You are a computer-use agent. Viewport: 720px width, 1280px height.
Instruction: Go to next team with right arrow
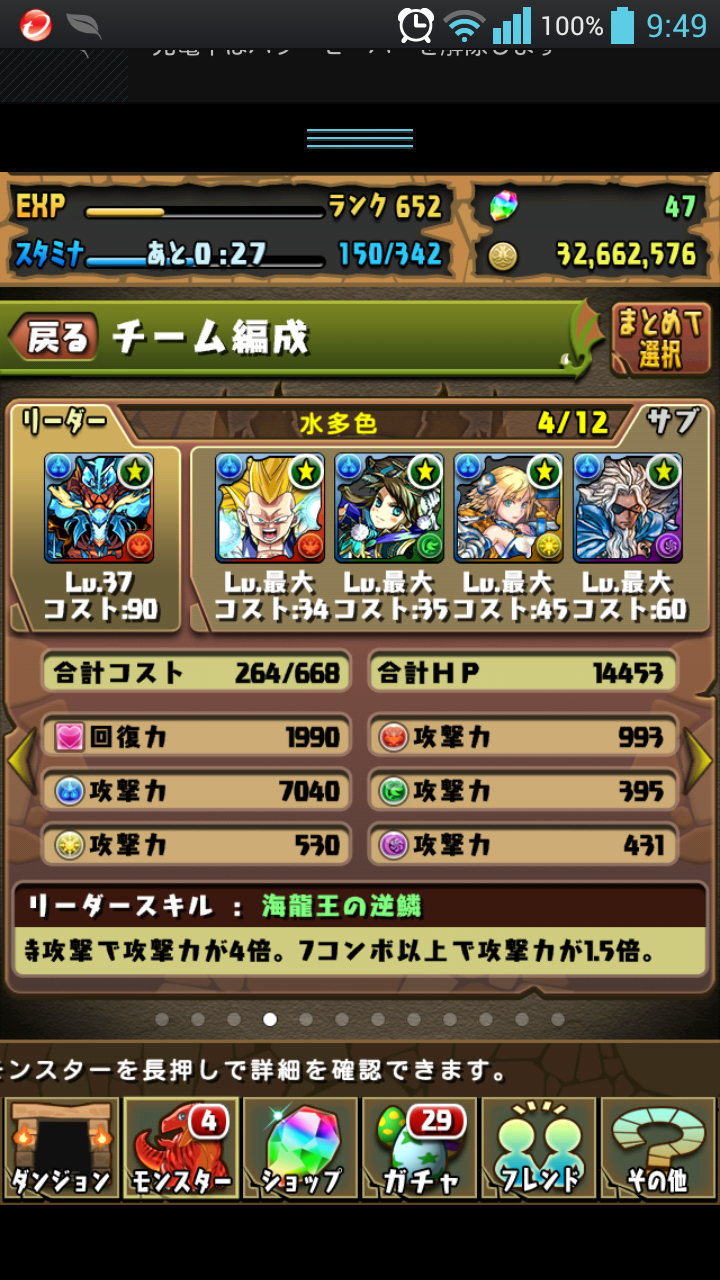[x=700, y=762]
